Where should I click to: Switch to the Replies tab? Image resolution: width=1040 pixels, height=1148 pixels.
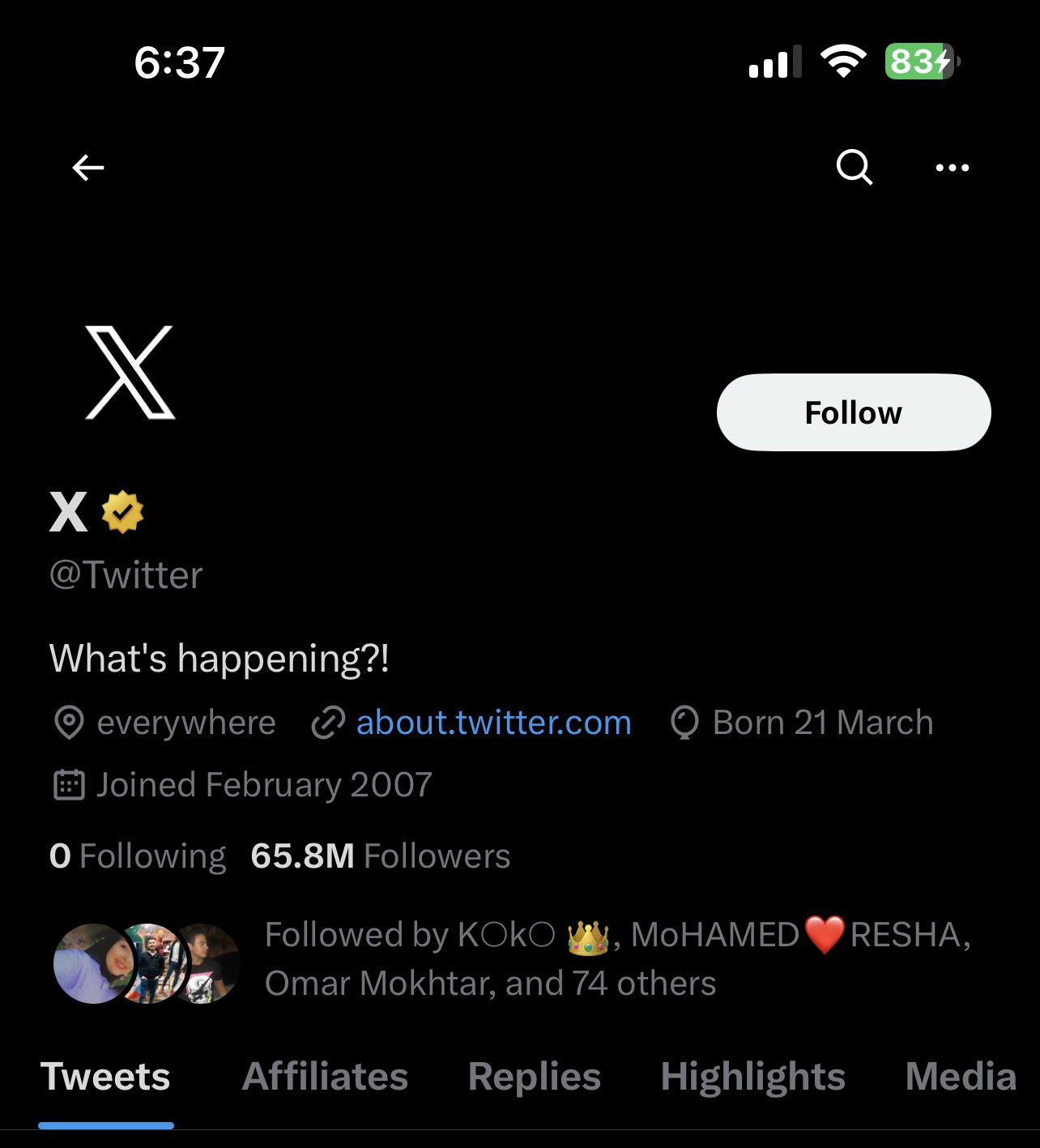[535, 1078]
